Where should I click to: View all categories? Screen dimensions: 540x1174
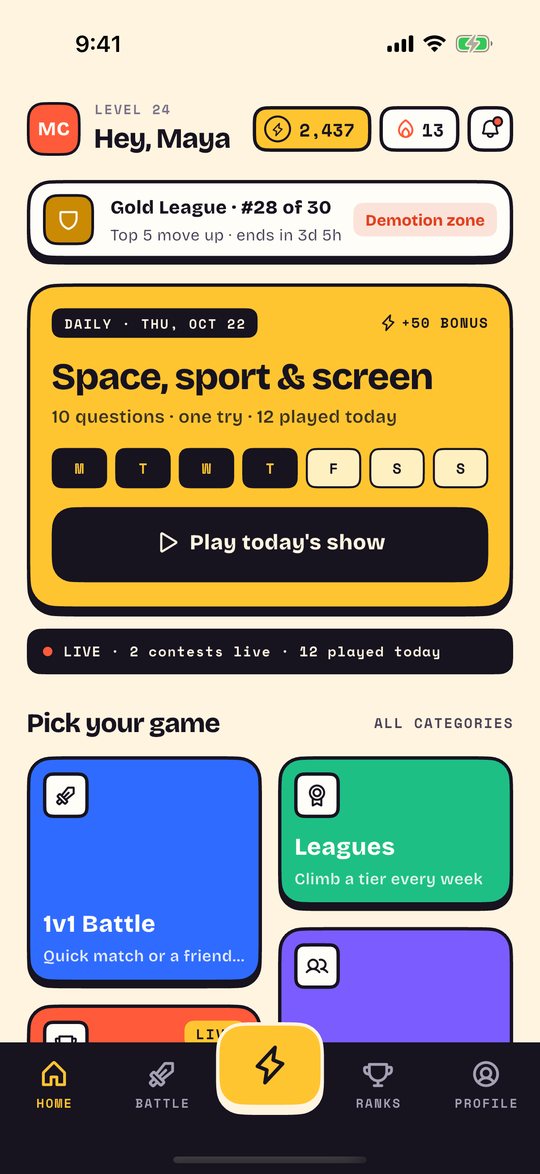pos(443,723)
